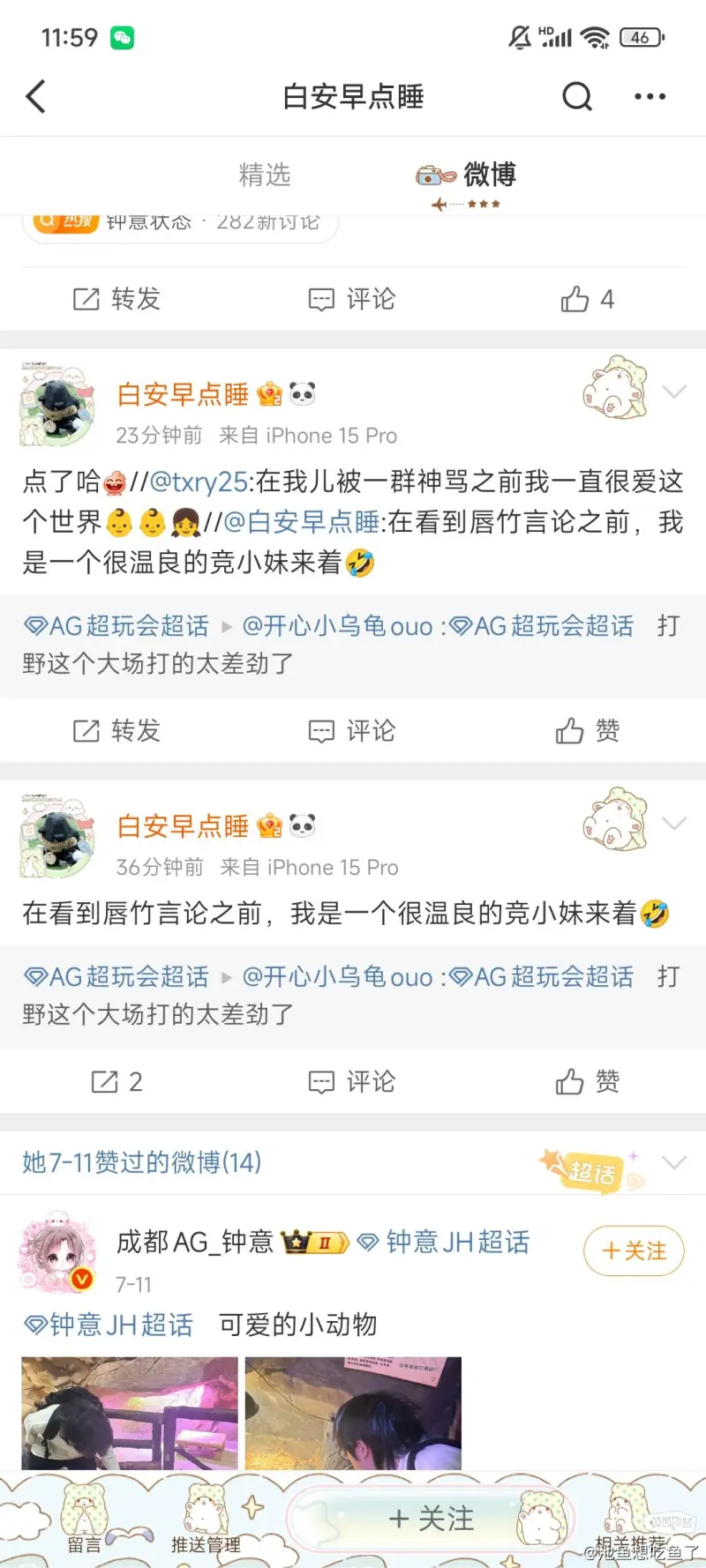Viewport: 706px width, 1568px height.
Task: Open the 钟意JH超话 link beside 成都AG_钟意
Action: (445, 1243)
